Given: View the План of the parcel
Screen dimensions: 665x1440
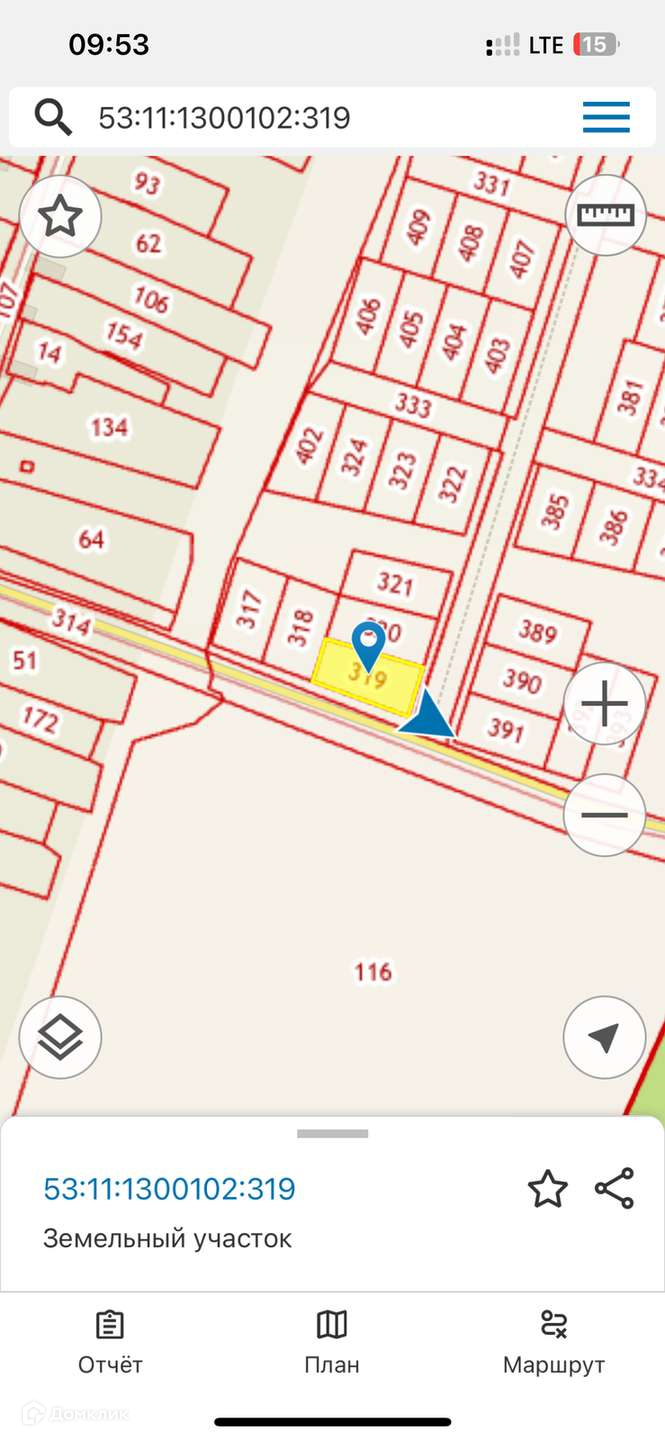Looking at the screenshot, I should pyautogui.click(x=332, y=1343).
